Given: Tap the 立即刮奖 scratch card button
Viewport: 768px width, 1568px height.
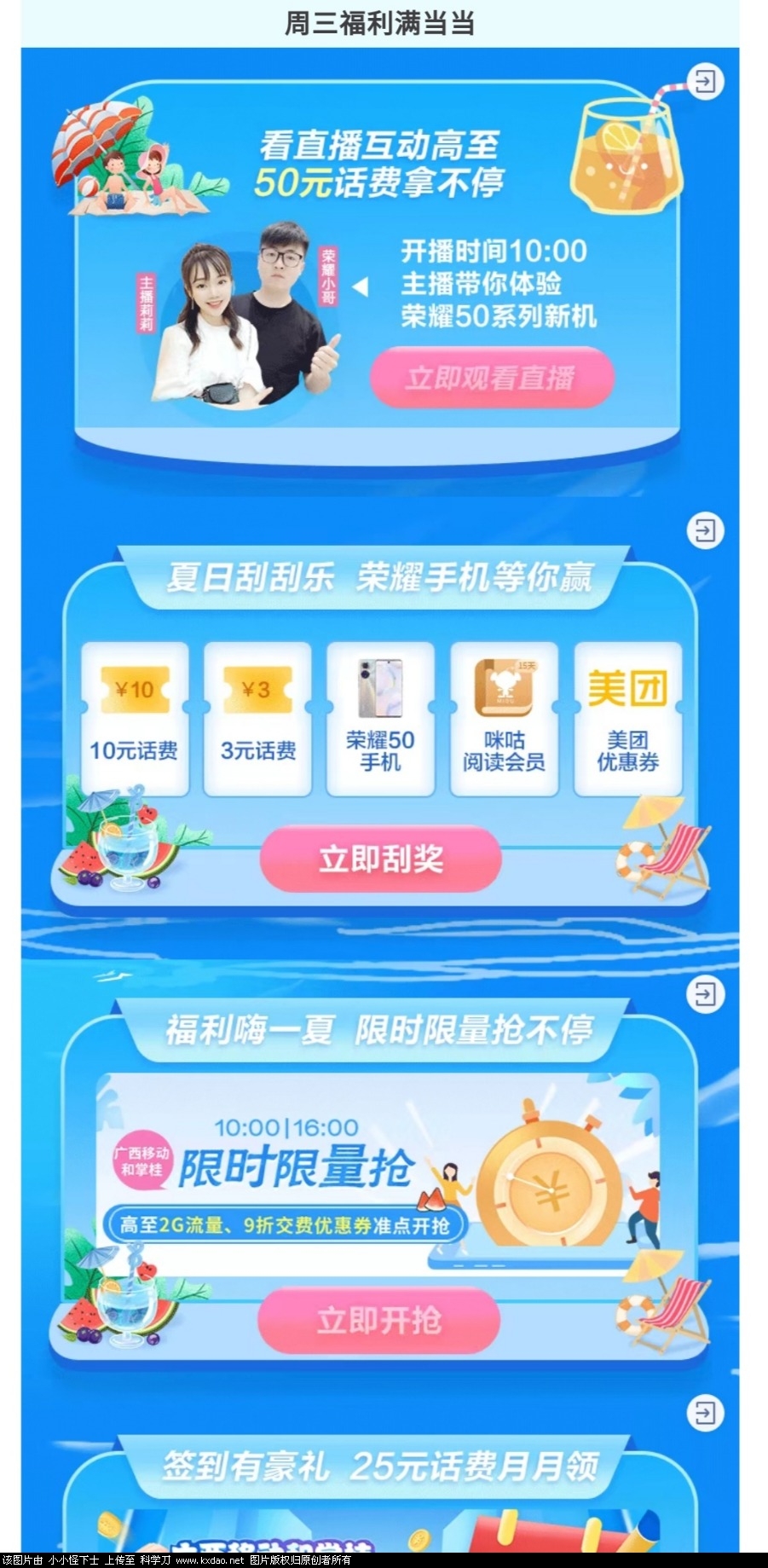Looking at the screenshot, I should 380,859.
